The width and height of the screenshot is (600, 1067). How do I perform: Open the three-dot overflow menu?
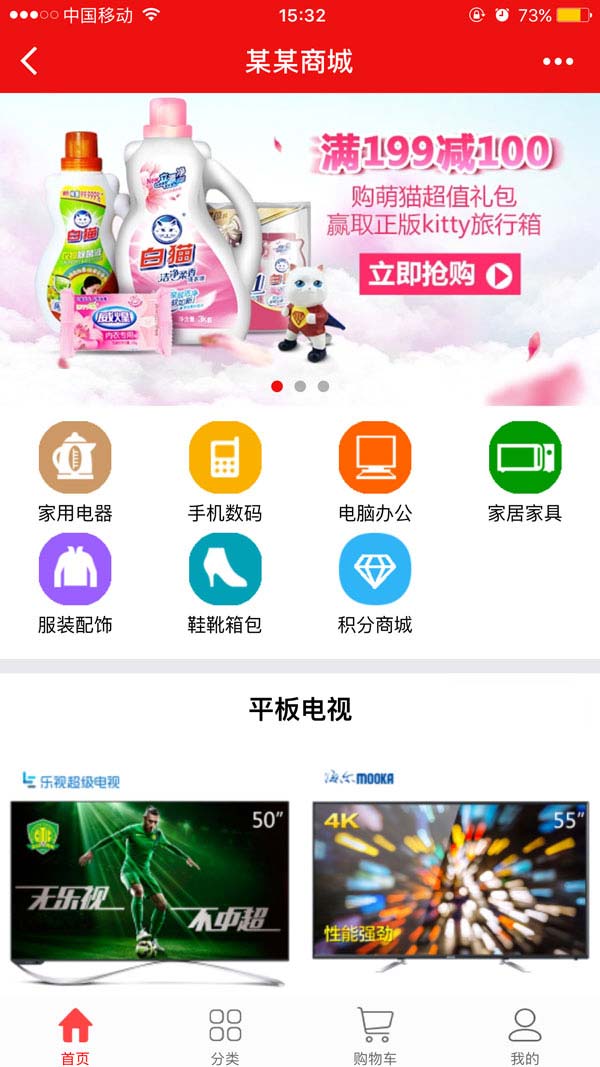pyautogui.click(x=558, y=62)
